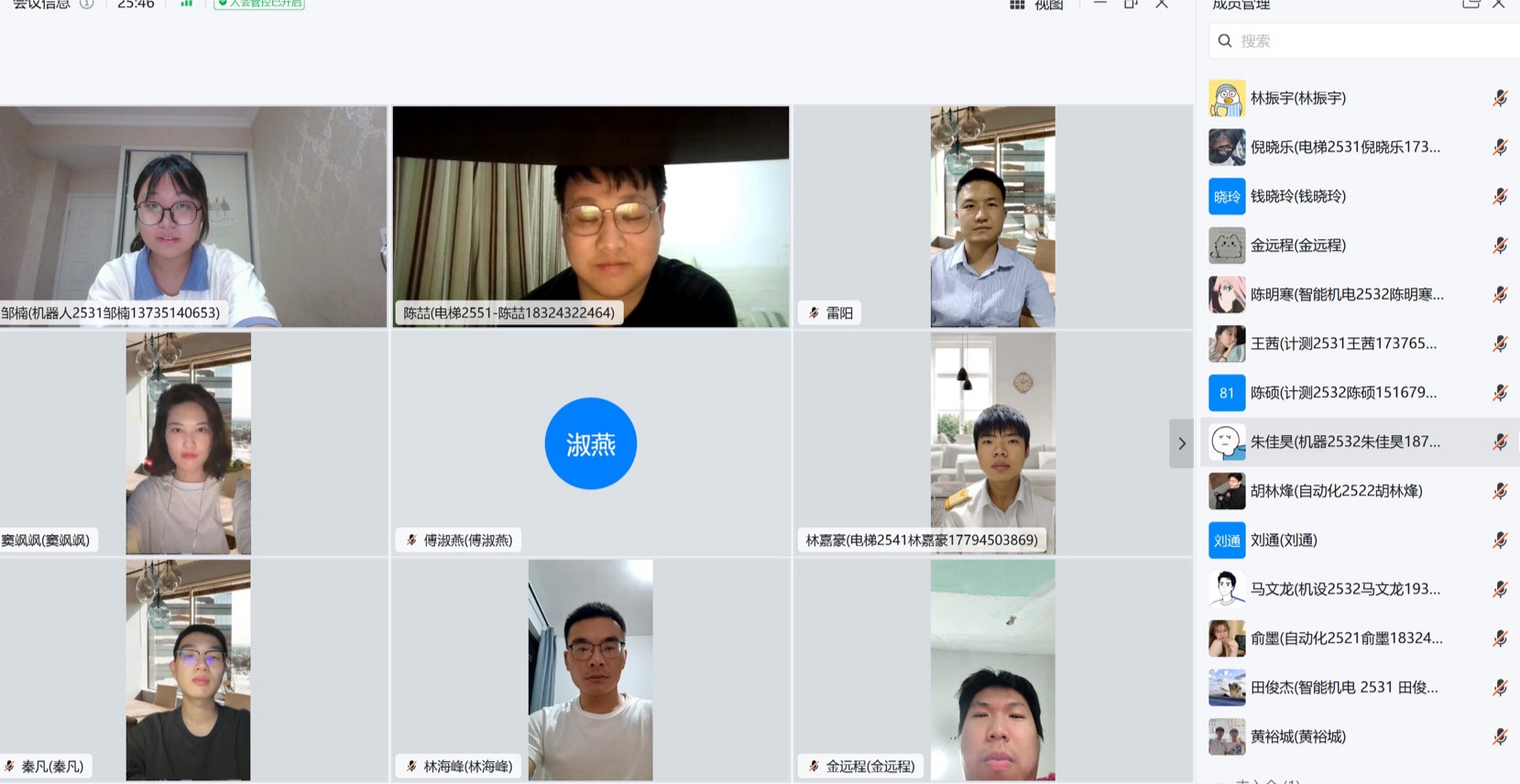The width and height of the screenshot is (1520, 784).
Task: Open 林嘉豪's video tile
Action: 992,443
